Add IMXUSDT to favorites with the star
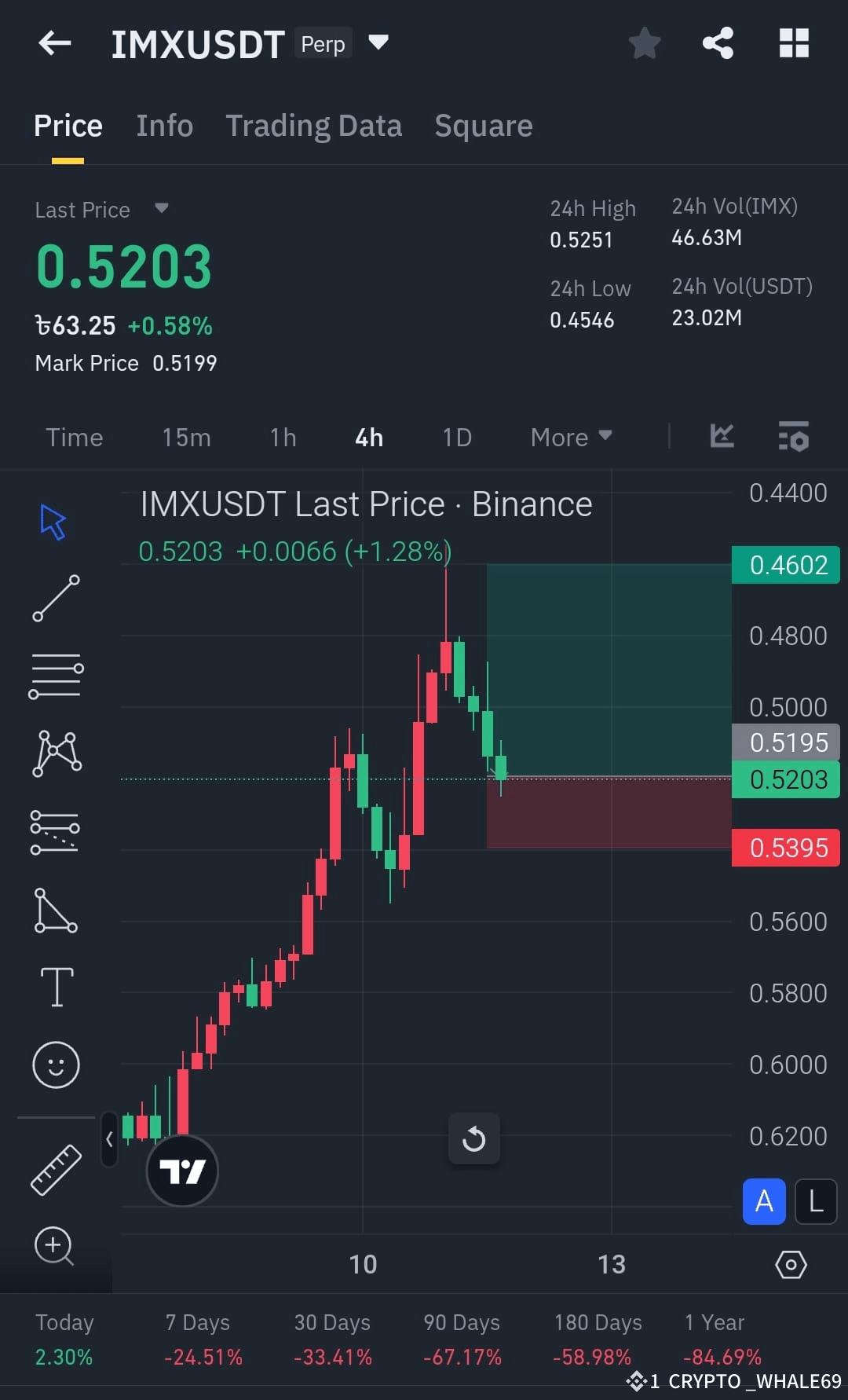The image size is (848, 1400). pos(644,43)
